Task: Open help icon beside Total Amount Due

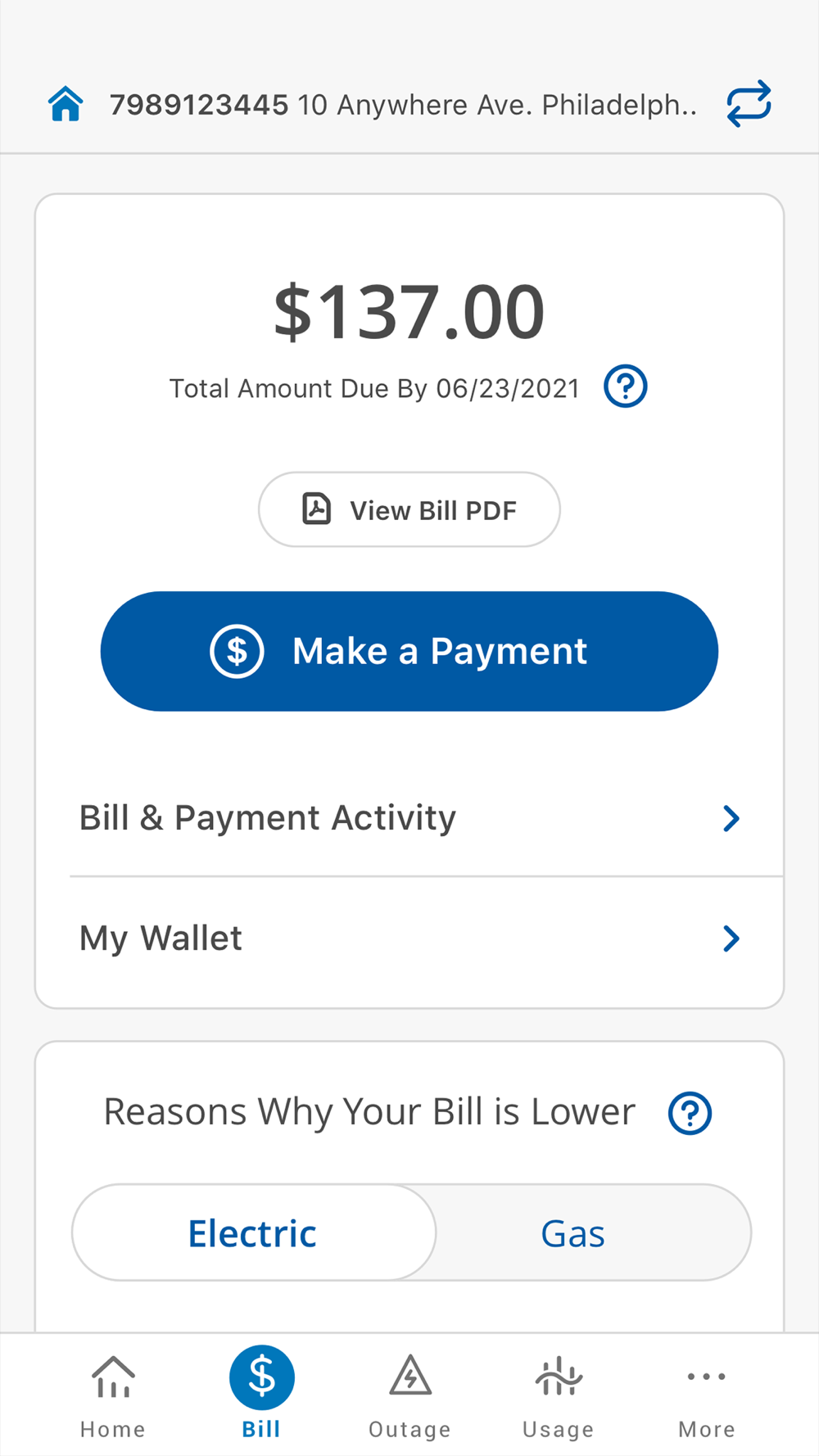Action: [626, 387]
